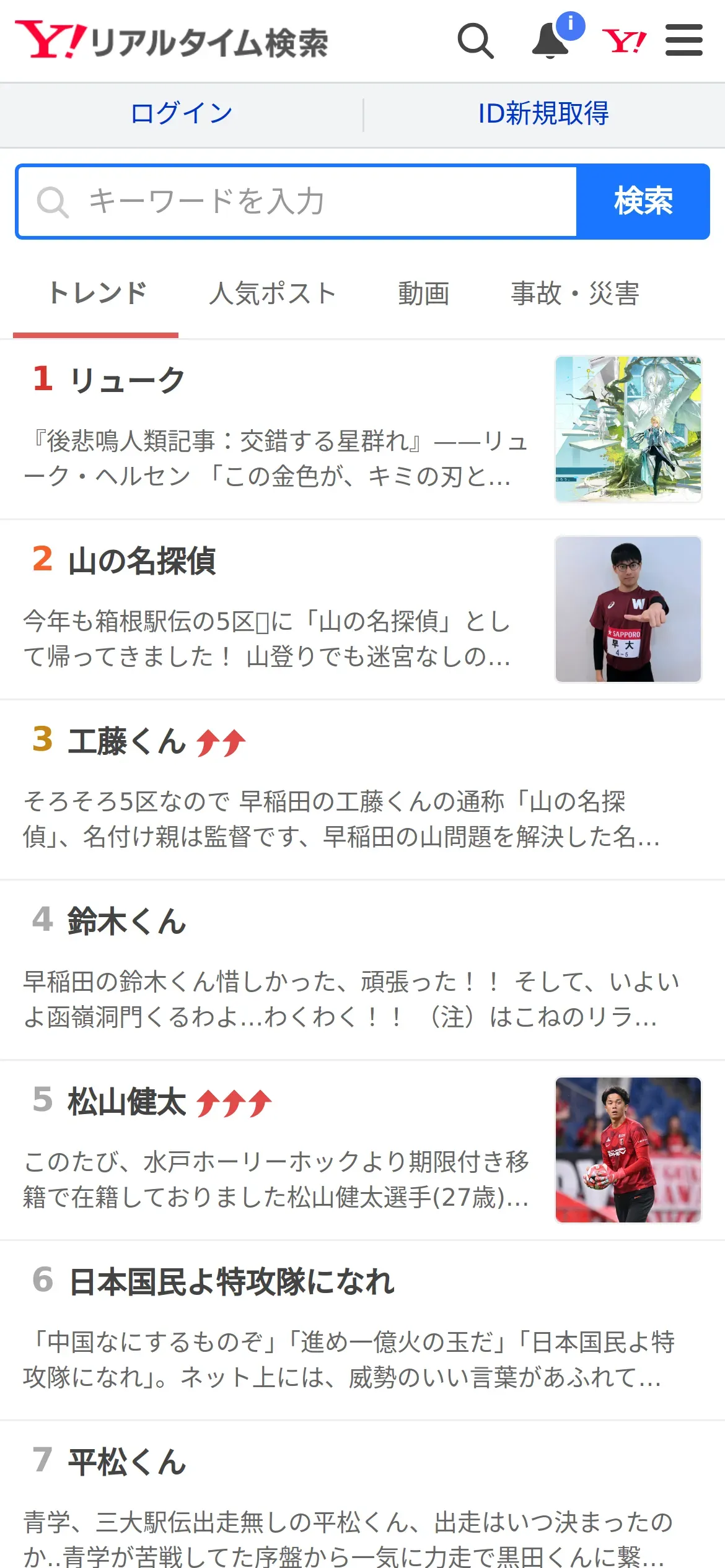Image resolution: width=725 pixels, height=1568 pixels.
Task: Open the hamburger menu
Action: click(683, 41)
